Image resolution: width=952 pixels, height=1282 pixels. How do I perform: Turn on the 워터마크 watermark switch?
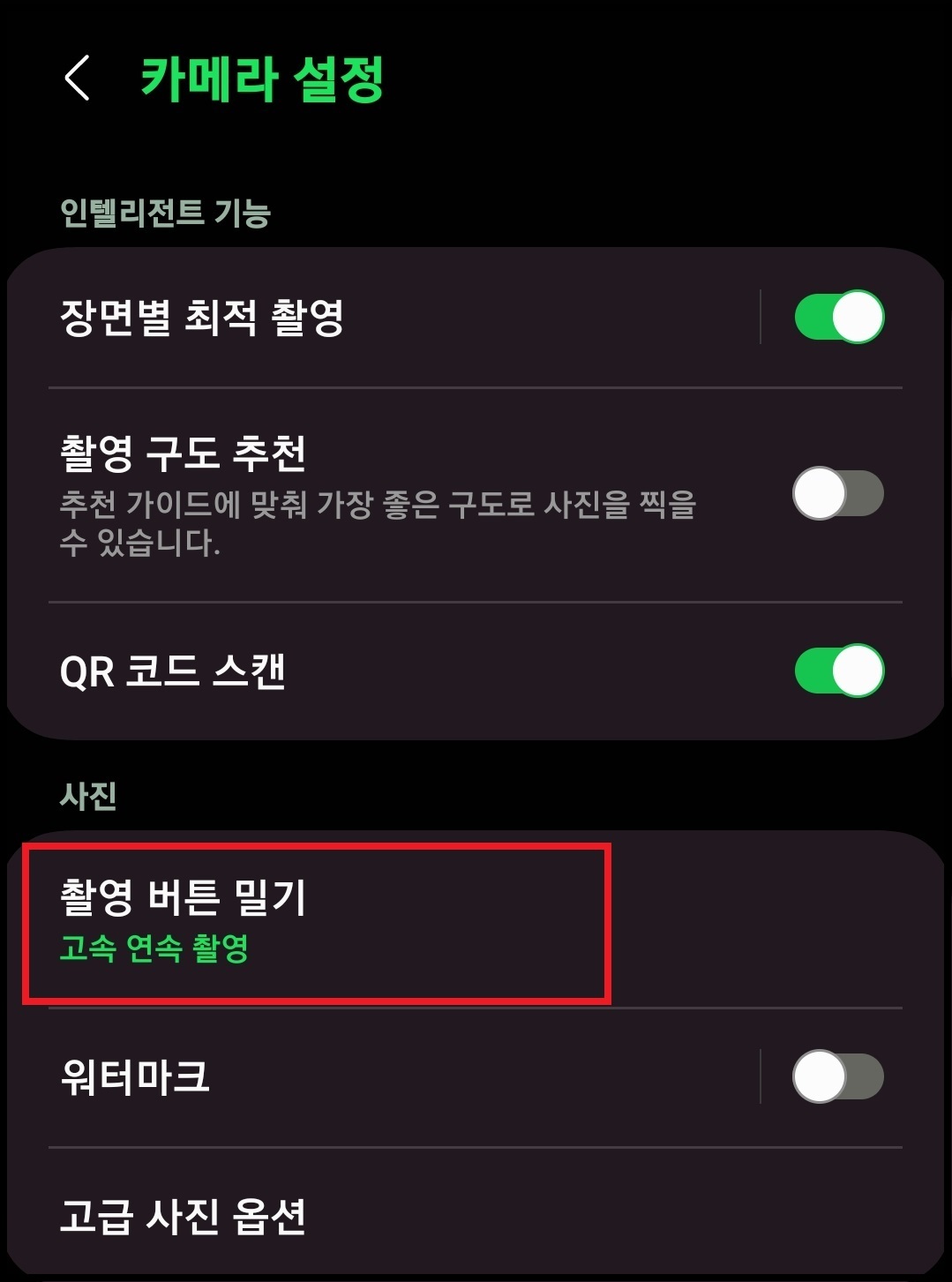[836, 1076]
